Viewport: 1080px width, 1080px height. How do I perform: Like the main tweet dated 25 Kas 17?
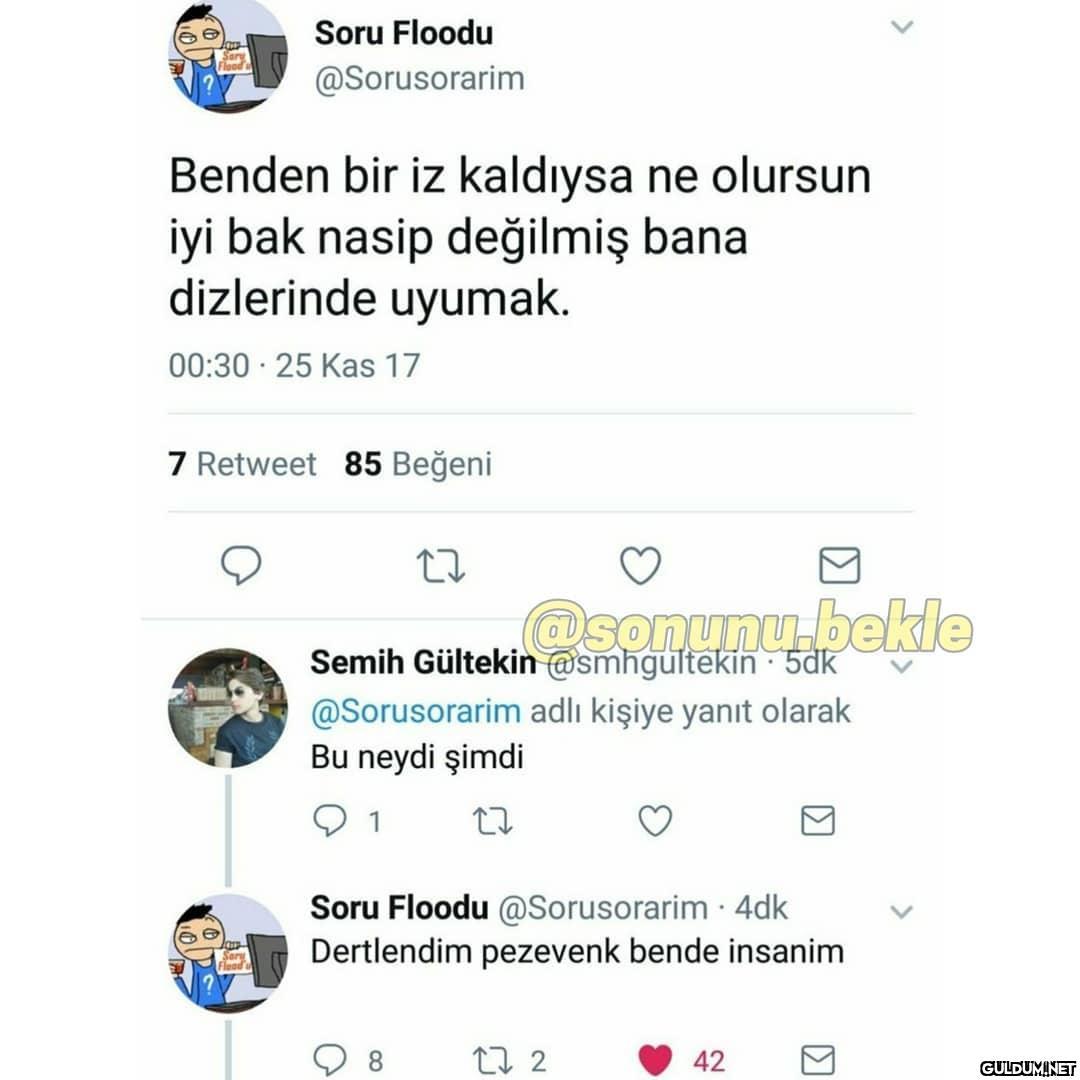(640, 566)
